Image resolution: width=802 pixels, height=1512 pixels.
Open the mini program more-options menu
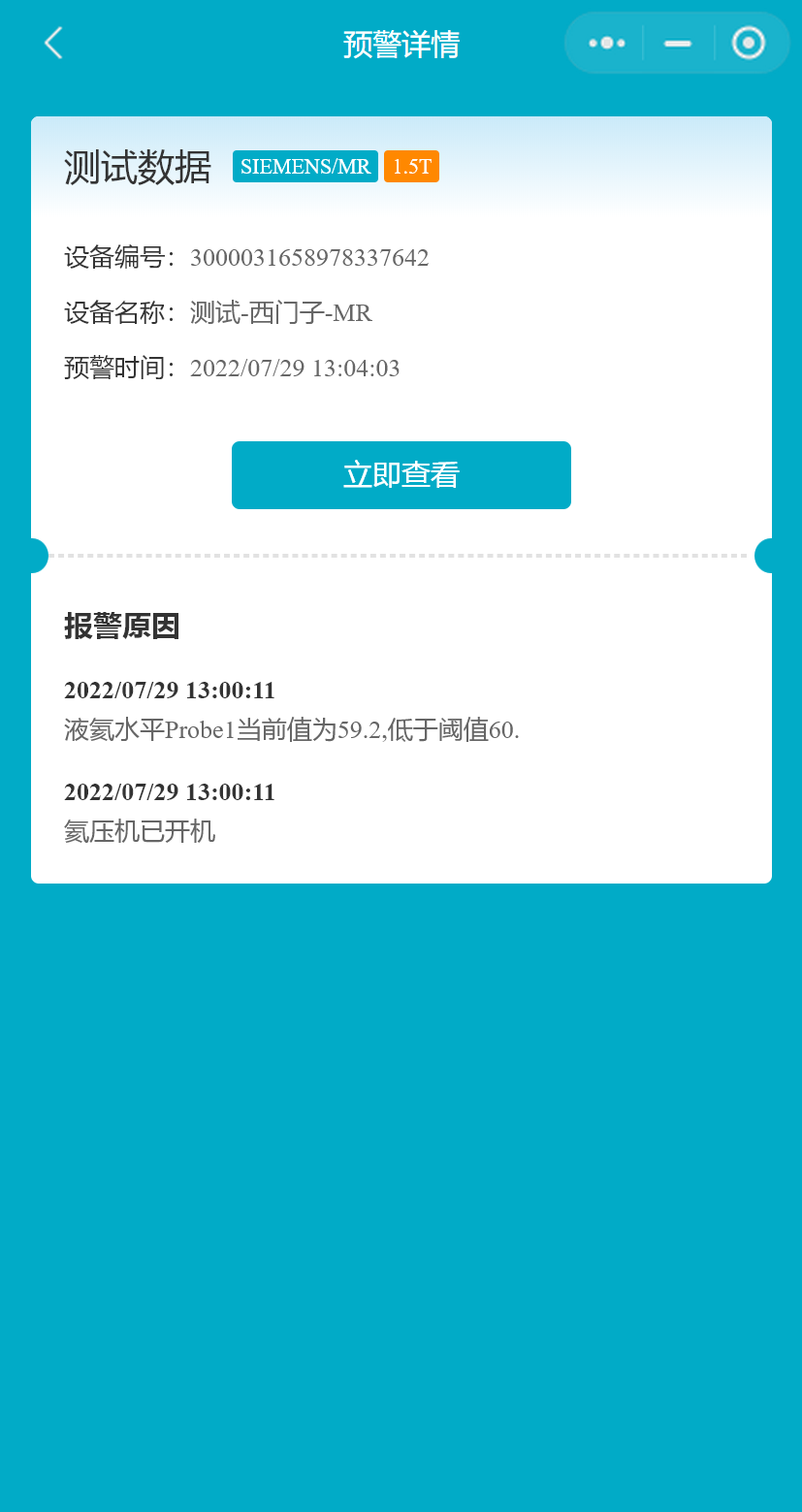[x=606, y=44]
